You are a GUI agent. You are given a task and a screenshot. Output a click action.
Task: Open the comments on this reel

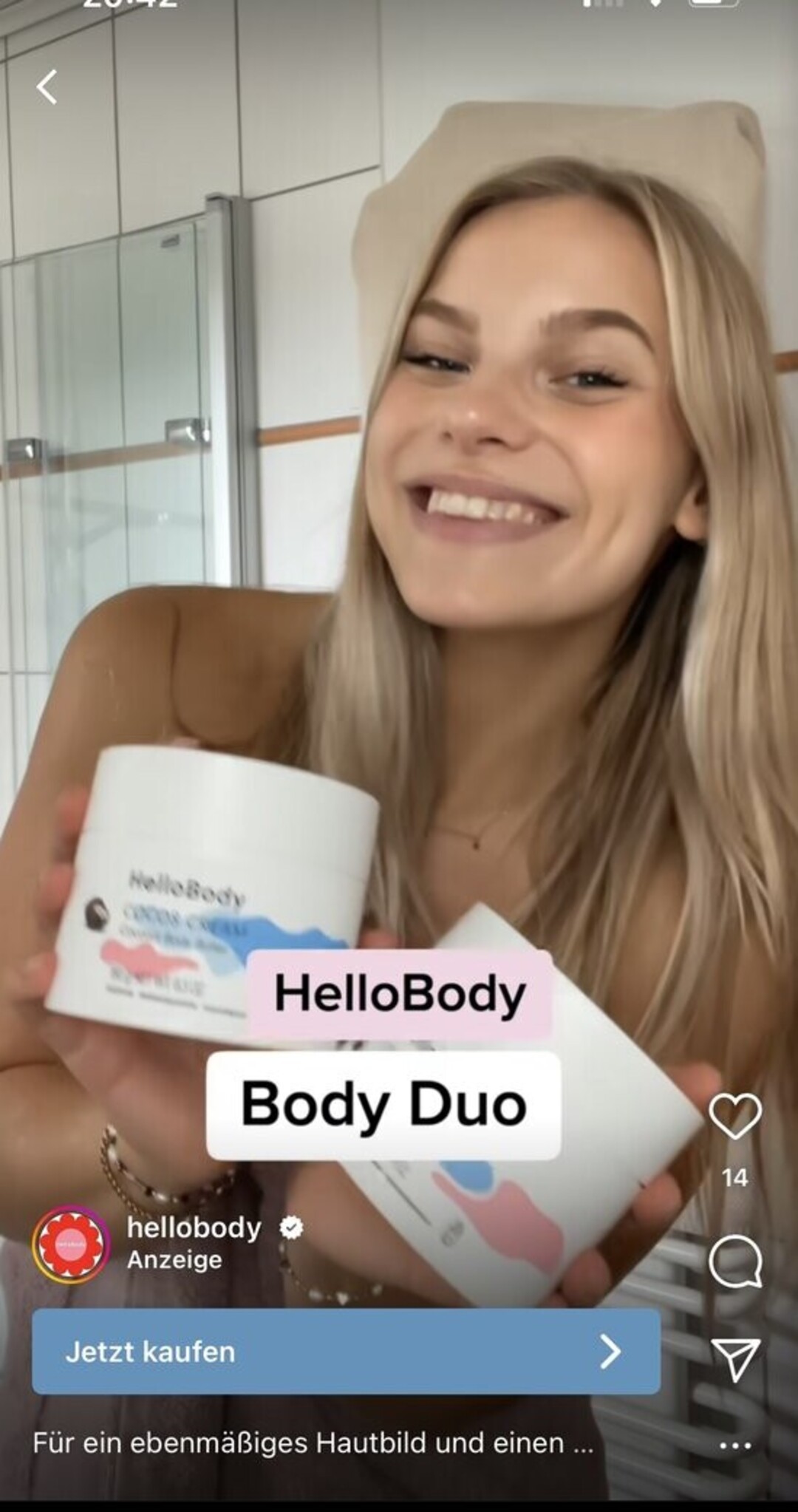[734, 1262]
